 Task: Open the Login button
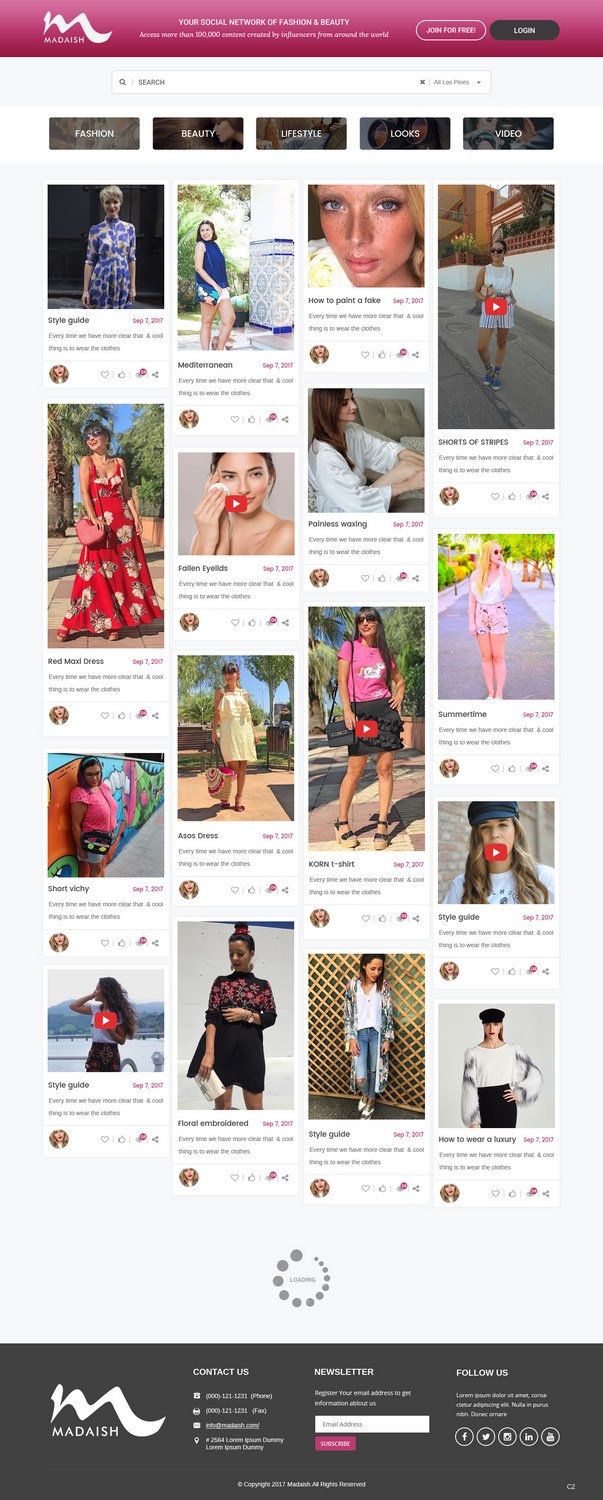coord(524,31)
